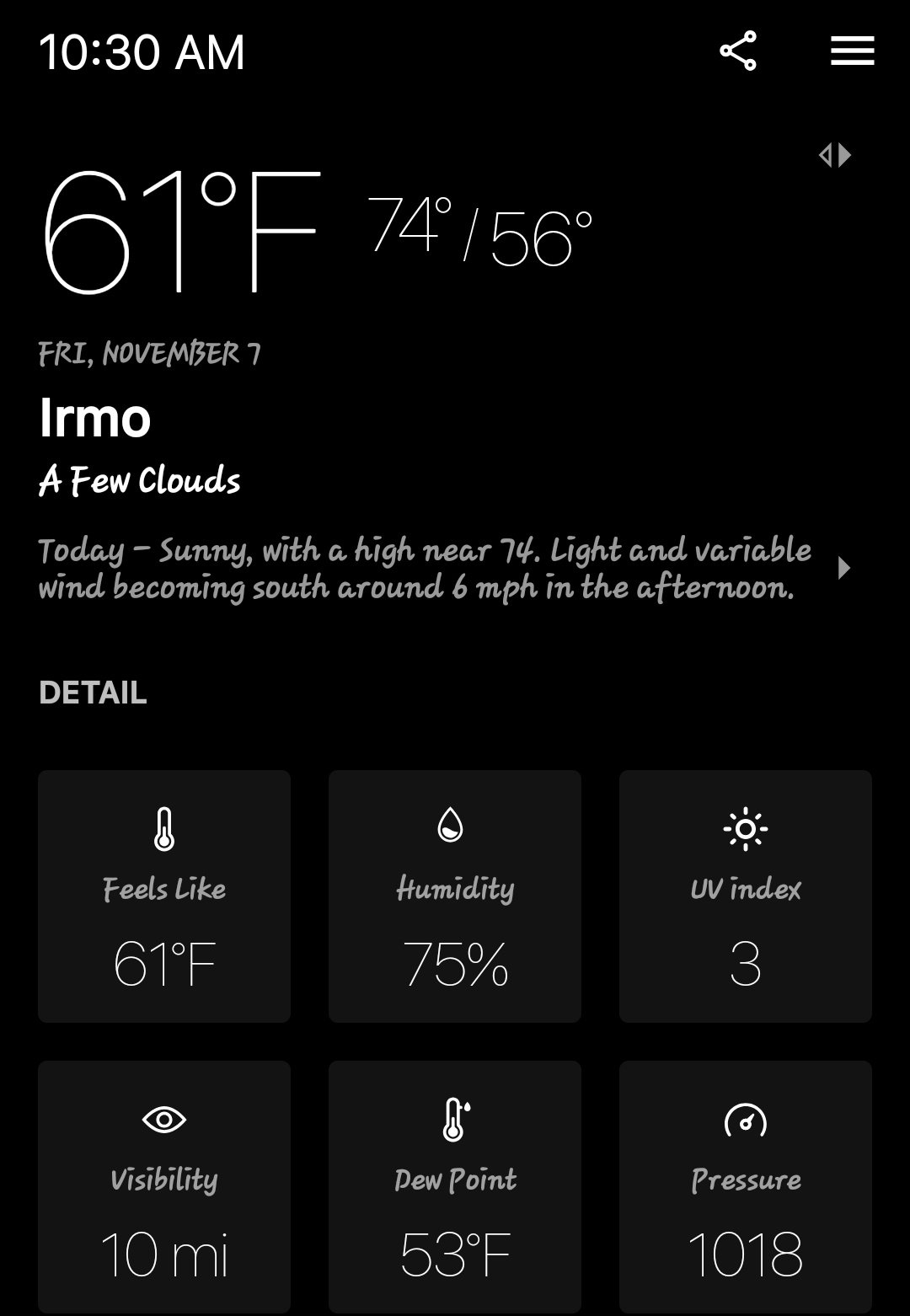This screenshot has height=1316, width=910.
Task: Select the UV index sun icon
Action: coord(745,828)
